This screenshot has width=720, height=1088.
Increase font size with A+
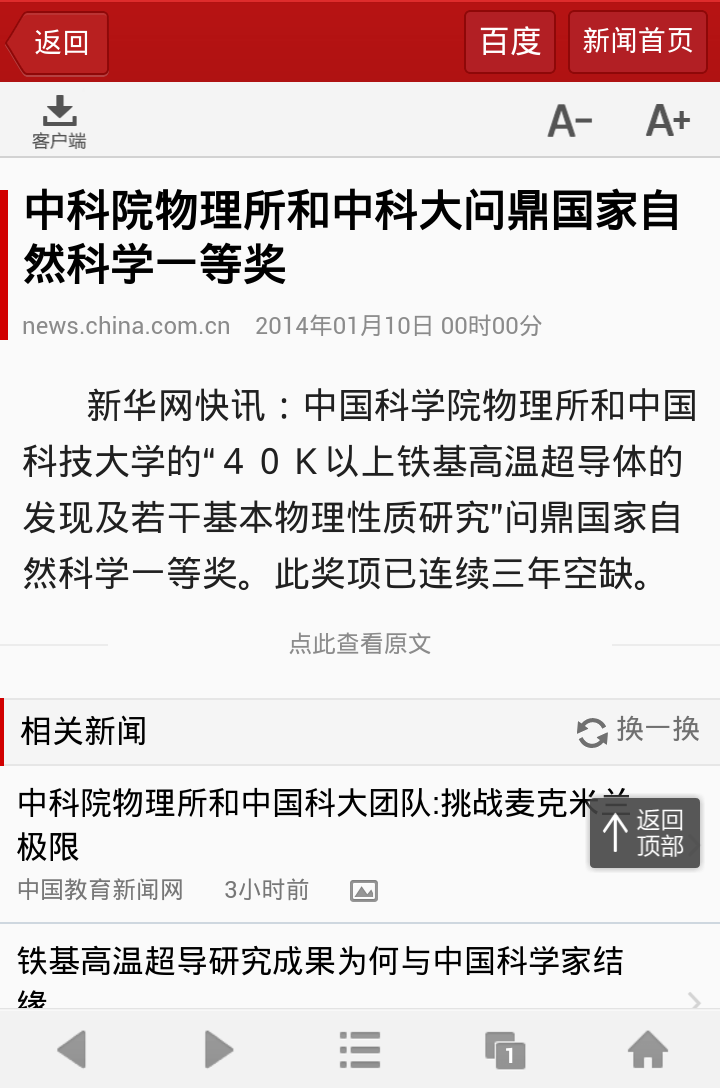pos(668,121)
